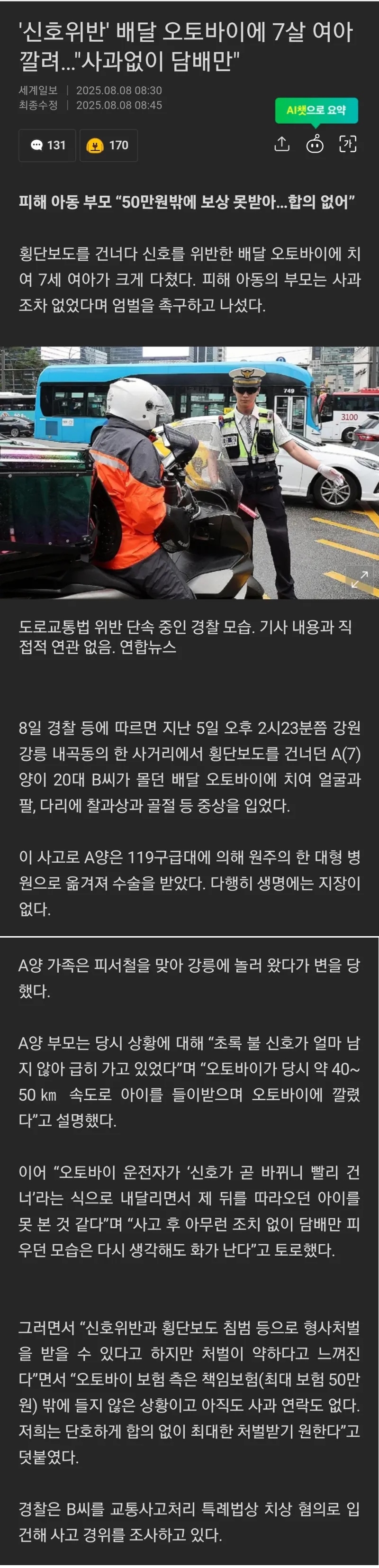Open the 131 comments button
Image resolution: width=379 pixels, height=1568 pixels.
point(47,146)
